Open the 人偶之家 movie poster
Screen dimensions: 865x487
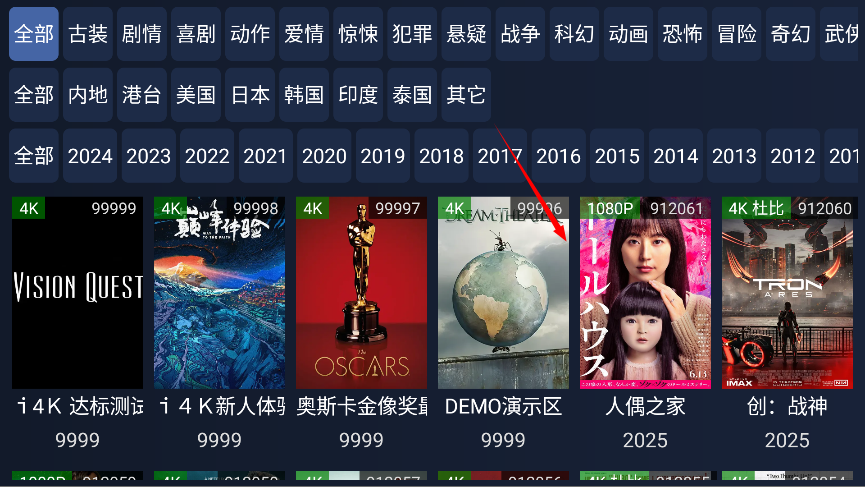[645, 292]
